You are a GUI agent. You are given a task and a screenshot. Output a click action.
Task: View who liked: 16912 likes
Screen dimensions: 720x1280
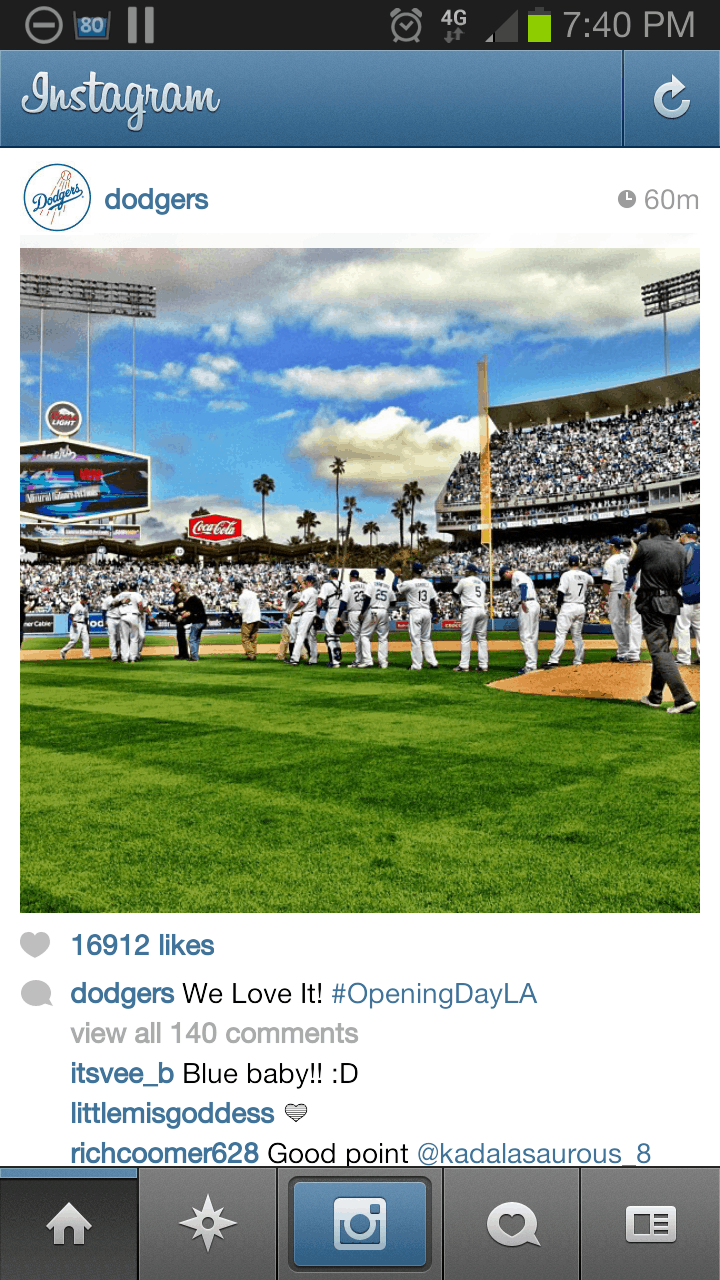(x=143, y=945)
